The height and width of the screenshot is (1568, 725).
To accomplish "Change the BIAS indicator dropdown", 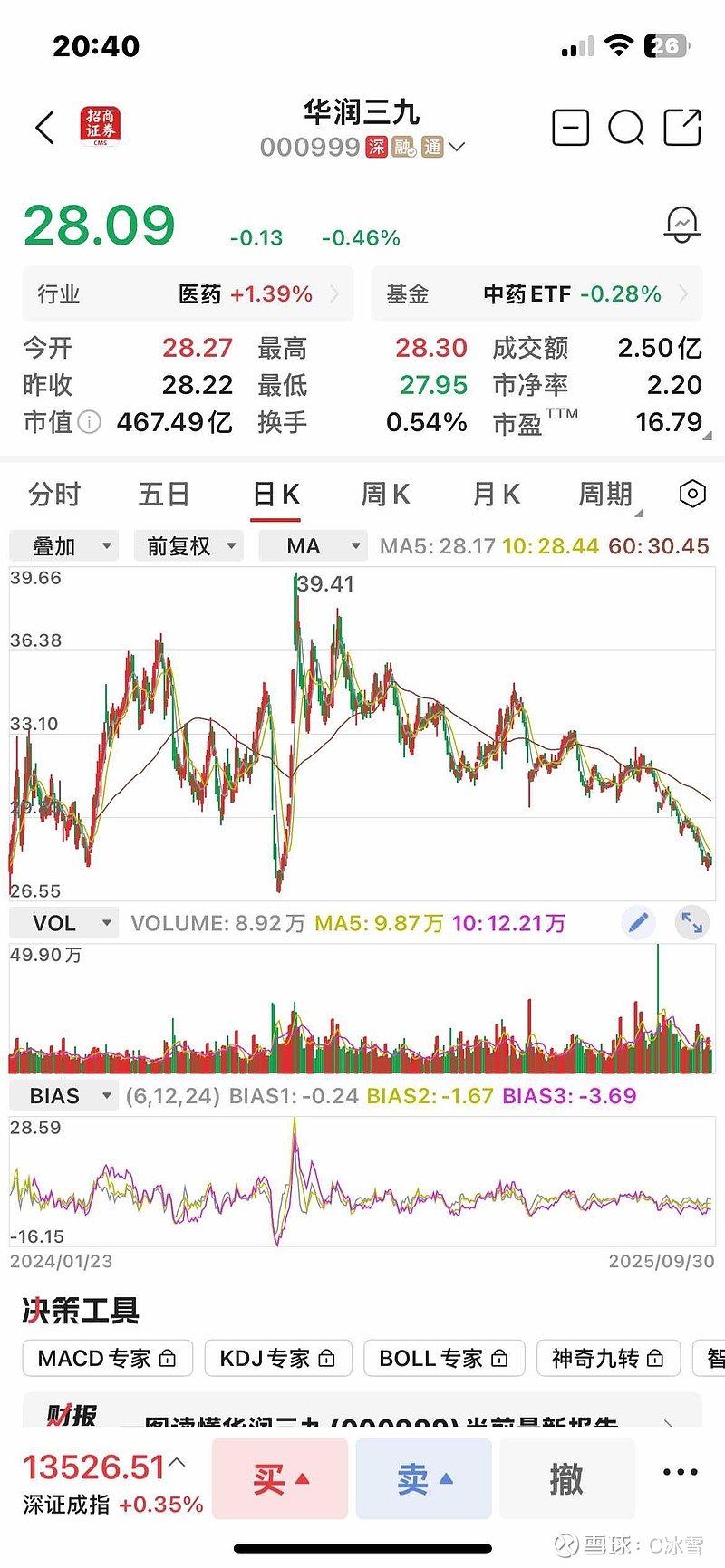I will 64,1096.
